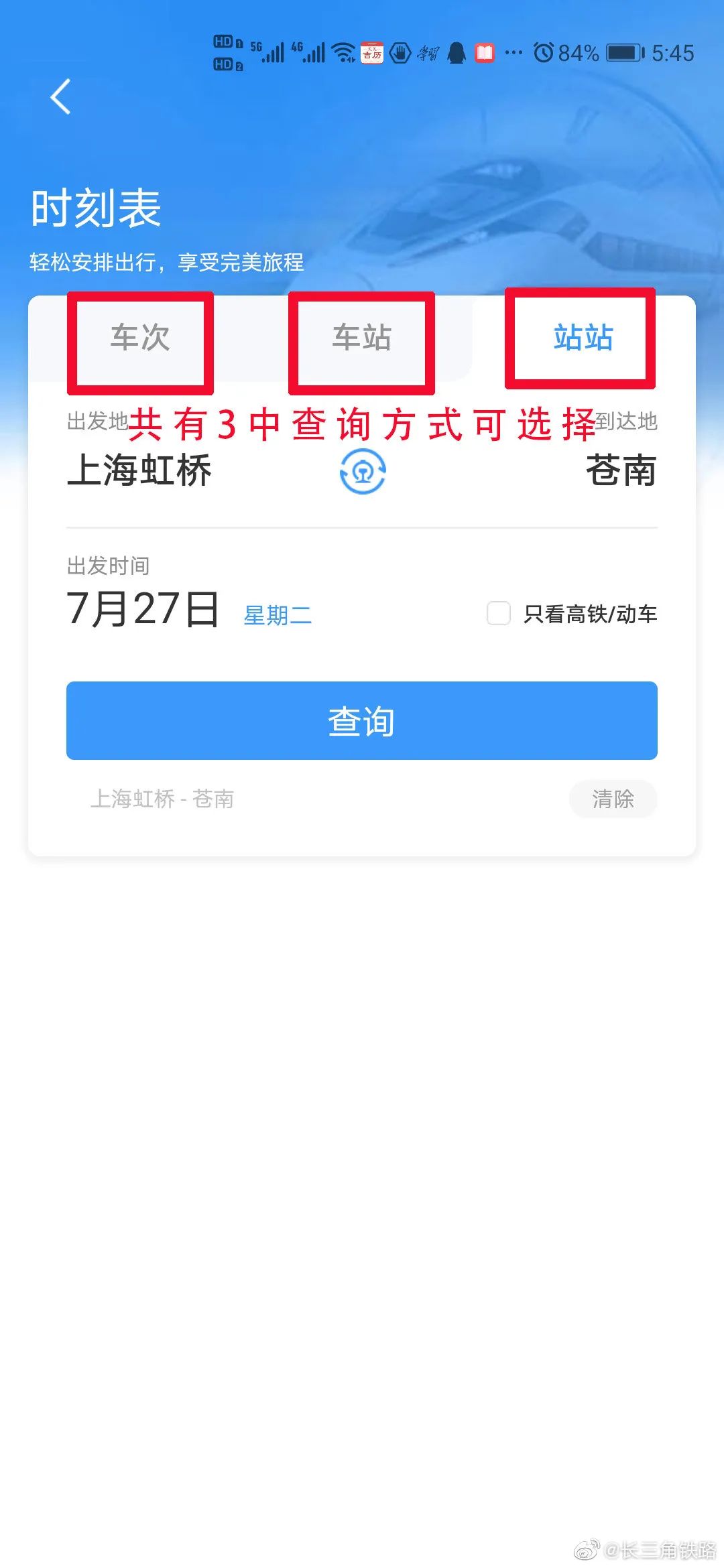
Task: Change departure station 上海虹桥
Action: (139, 470)
